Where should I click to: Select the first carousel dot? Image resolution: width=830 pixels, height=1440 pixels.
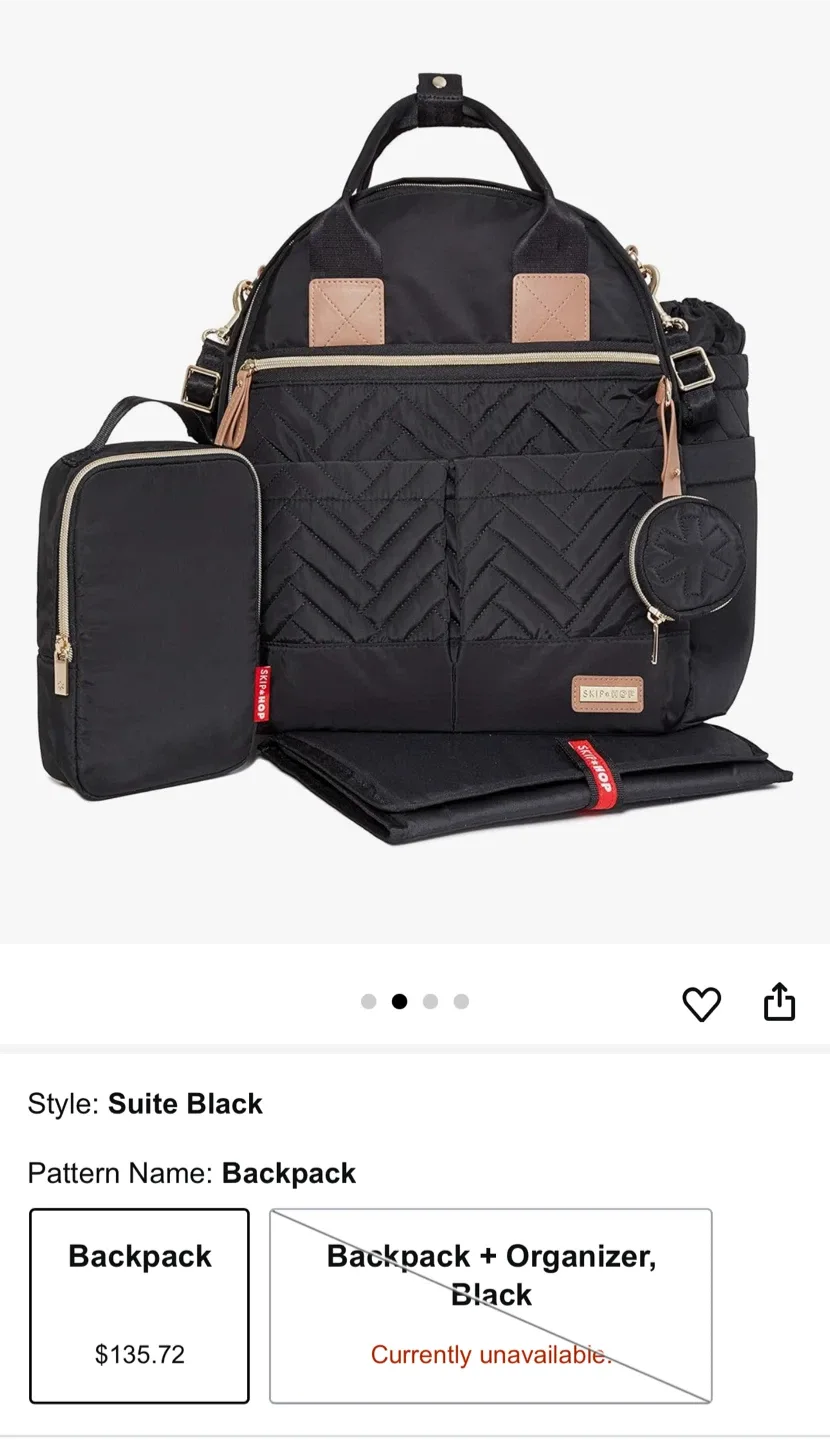[369, 1001]
